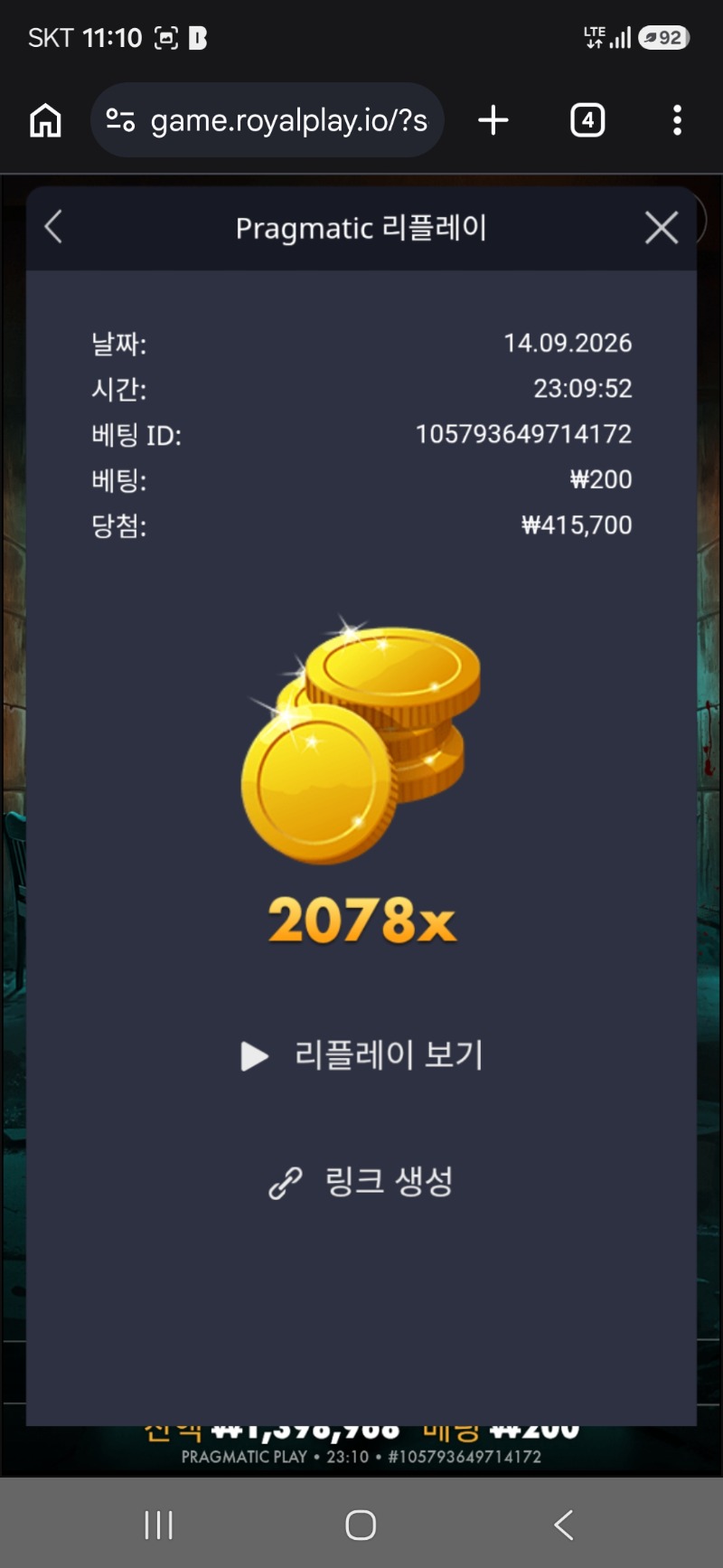
Task: Open the tab switcher showing 4 tabs
Action: (x=587, y=120)
